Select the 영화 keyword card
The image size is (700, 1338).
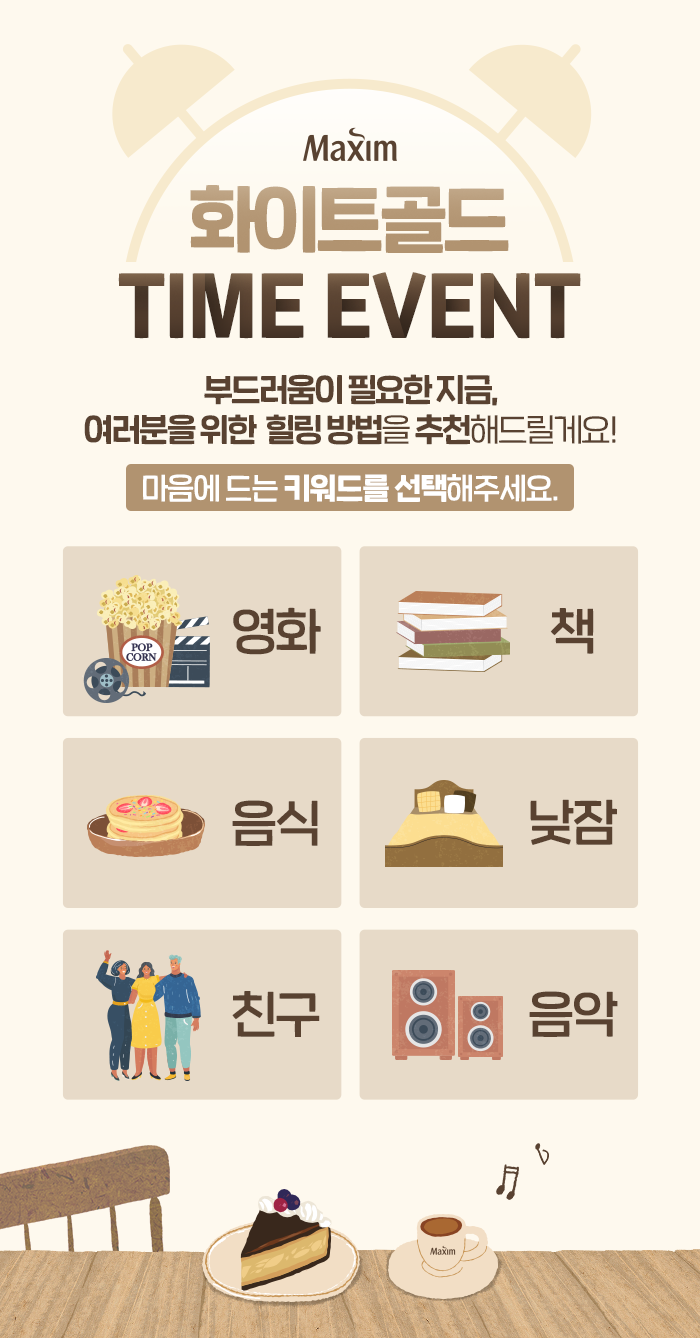[202, 631]
